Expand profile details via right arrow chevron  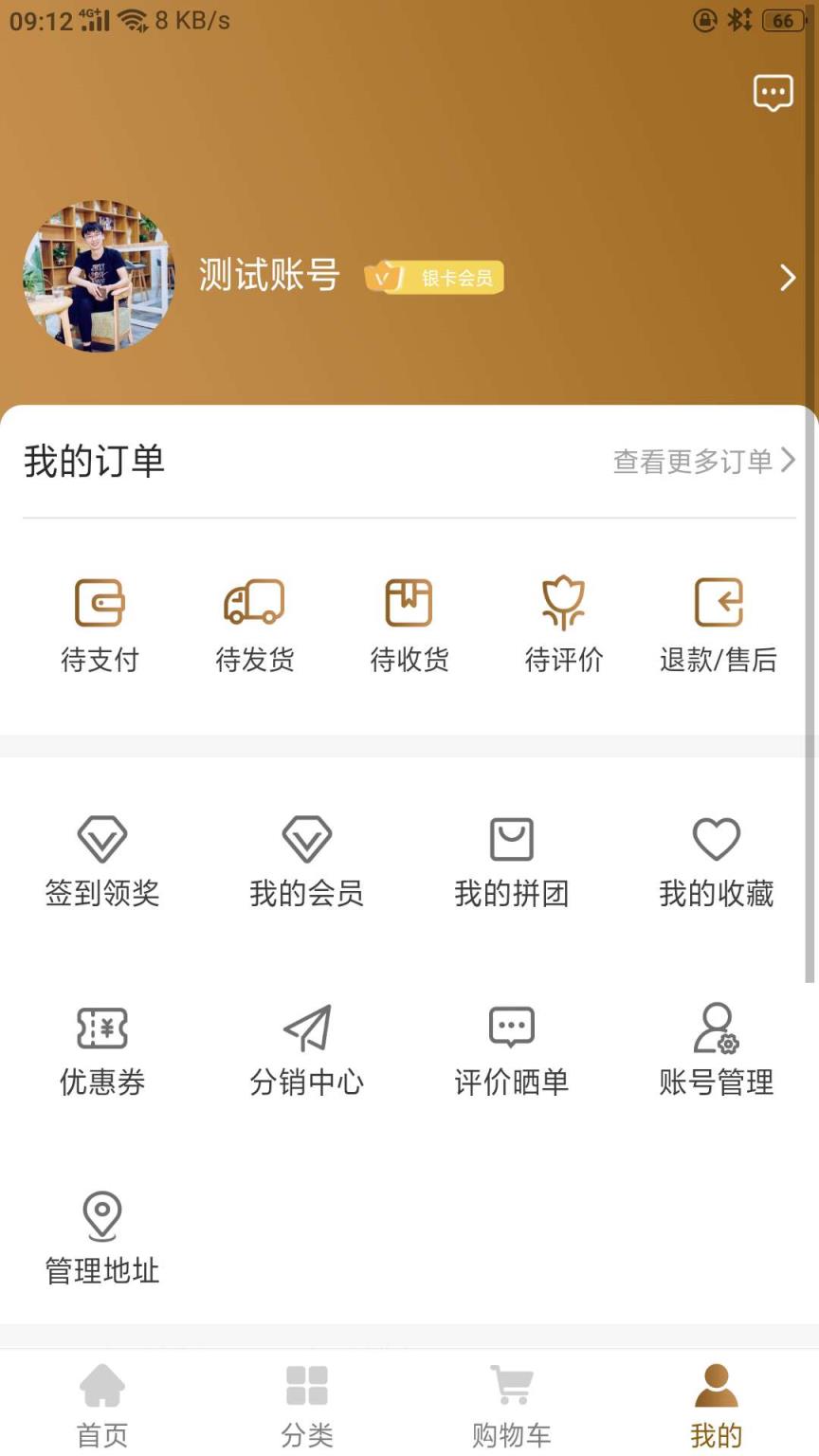(x=787, y=277)
